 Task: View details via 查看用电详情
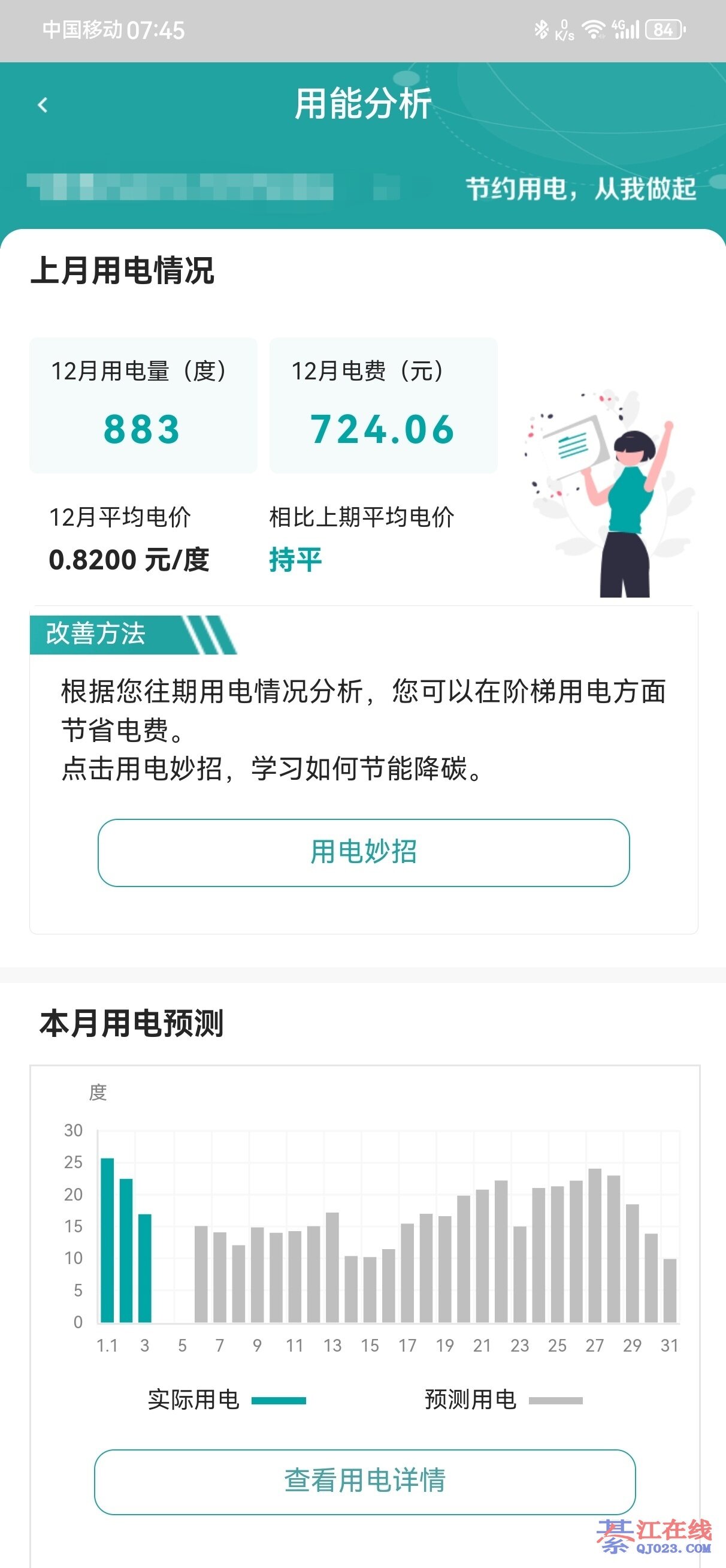pyautogui.click(x=365, y=1482)
